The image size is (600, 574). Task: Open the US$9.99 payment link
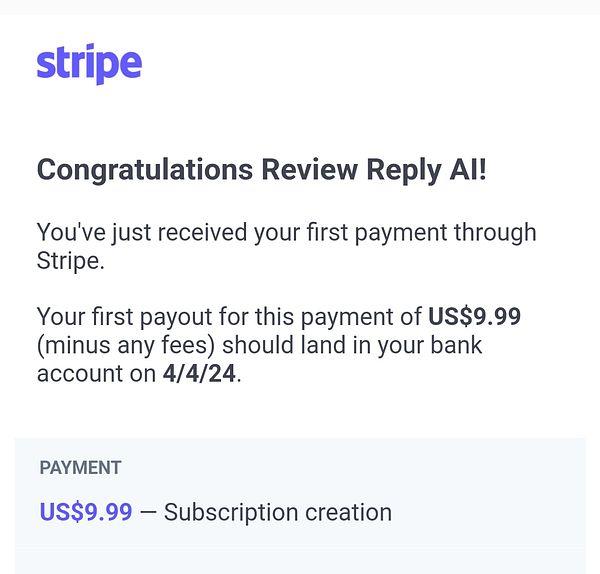click(x=86, y=512)
